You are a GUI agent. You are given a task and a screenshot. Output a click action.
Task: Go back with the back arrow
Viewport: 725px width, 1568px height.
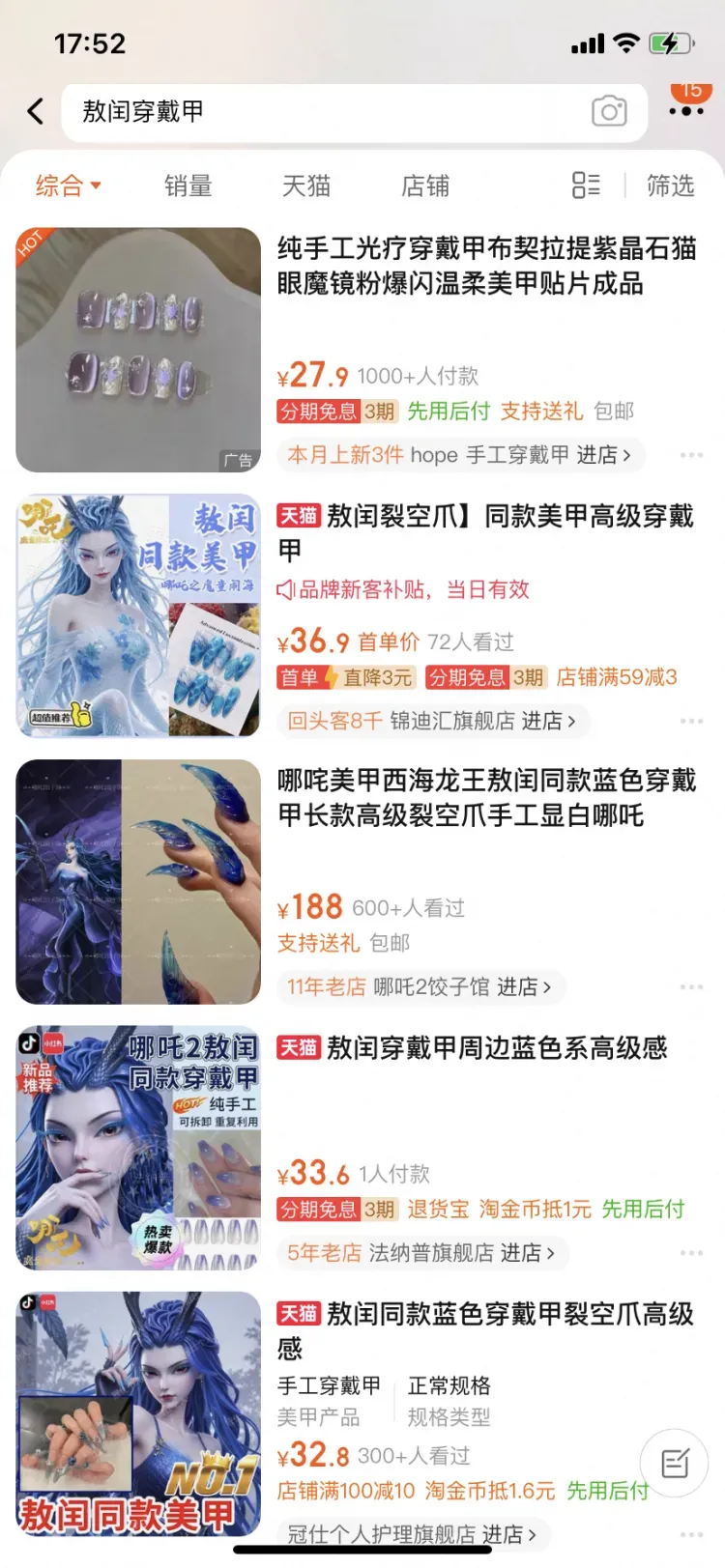(36, 112)
